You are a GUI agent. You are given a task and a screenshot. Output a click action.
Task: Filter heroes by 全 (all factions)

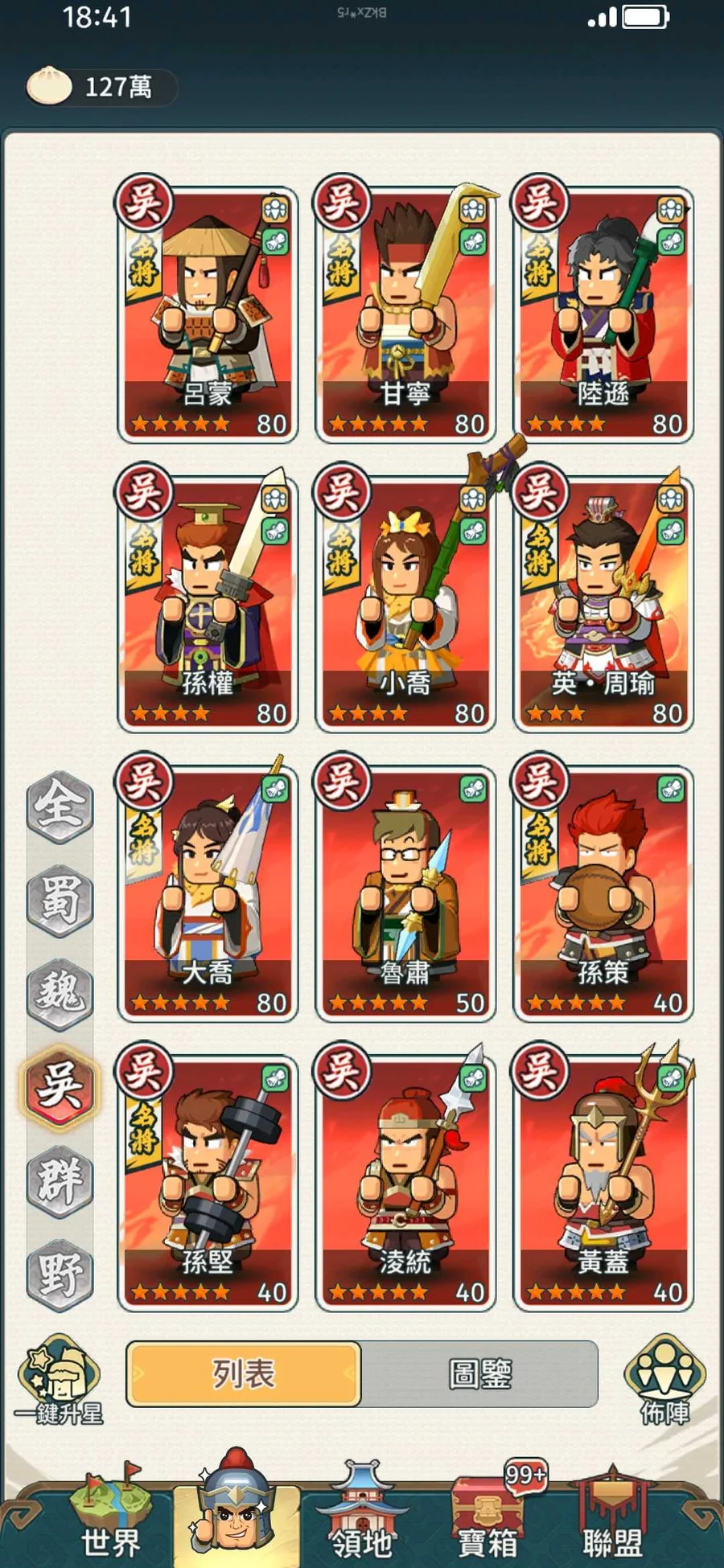click(60, 806)
